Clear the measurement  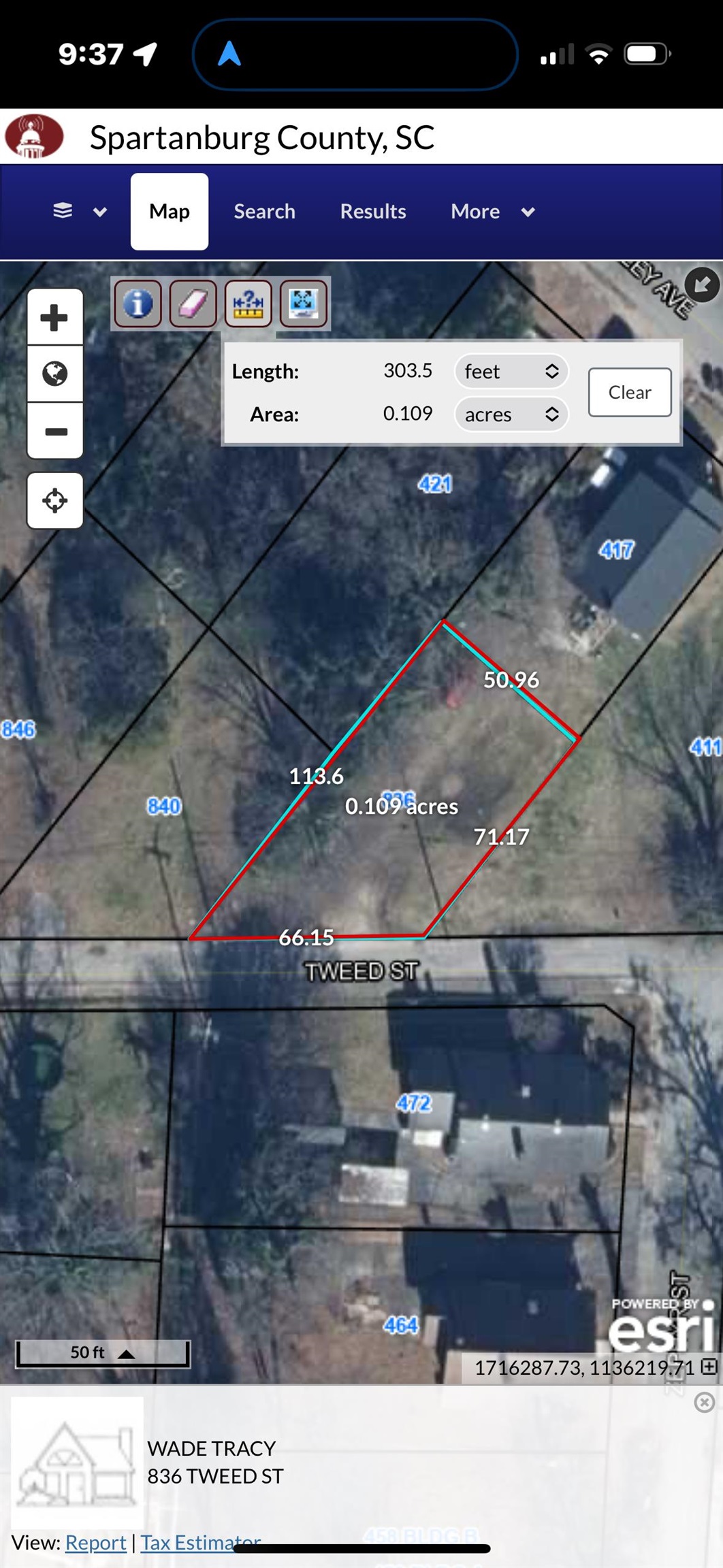click(630, 392)
